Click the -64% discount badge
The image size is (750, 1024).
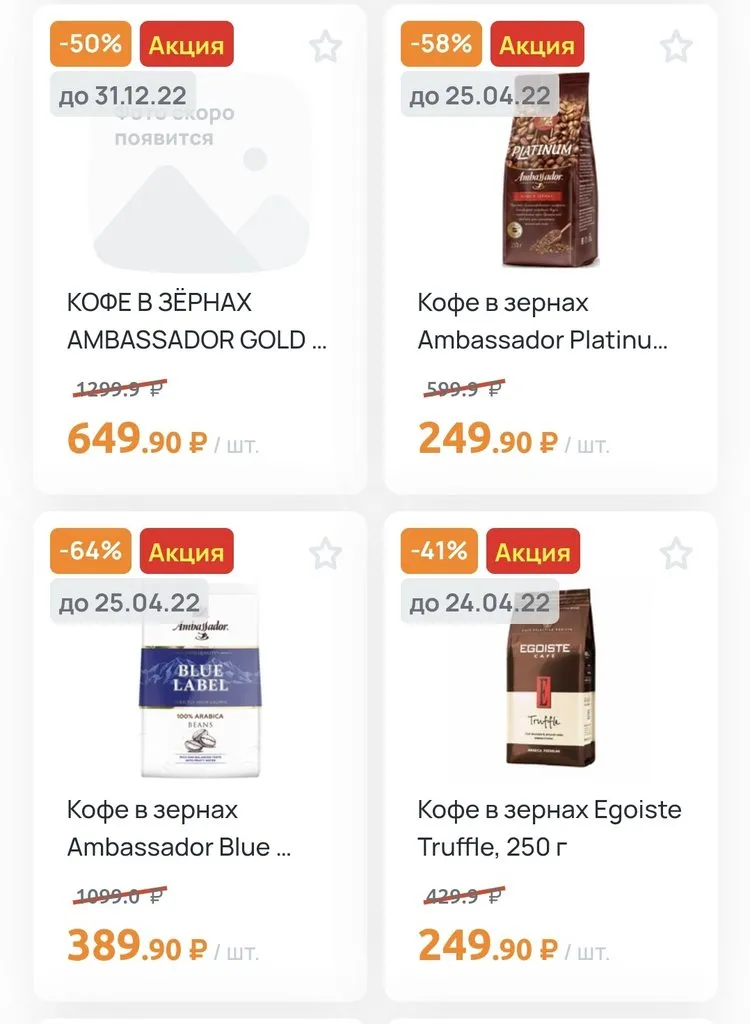[x=88, y=551]
